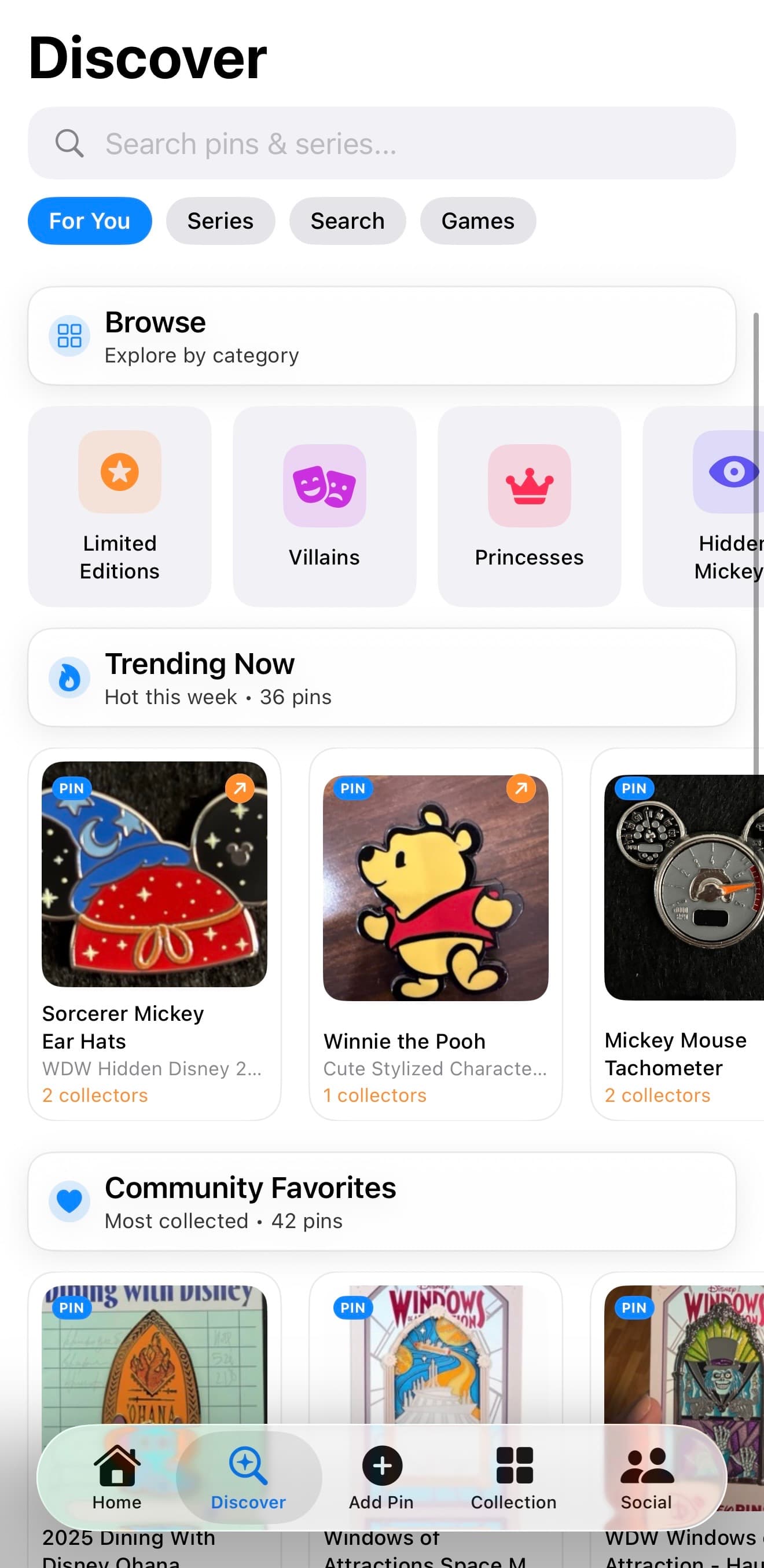Open the Limited Editions category

pyautogui.click(x=120, y=507)
